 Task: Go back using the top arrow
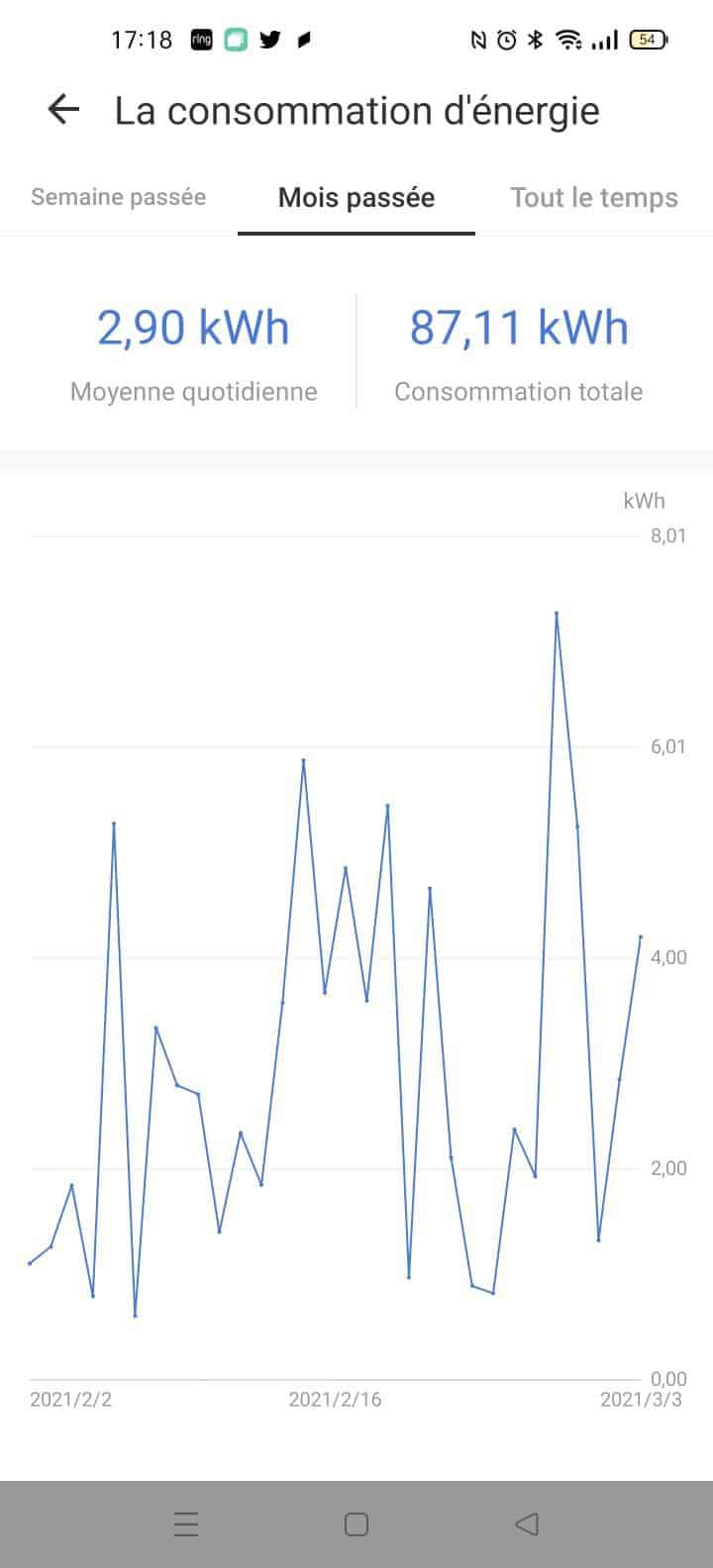(63, 110)
